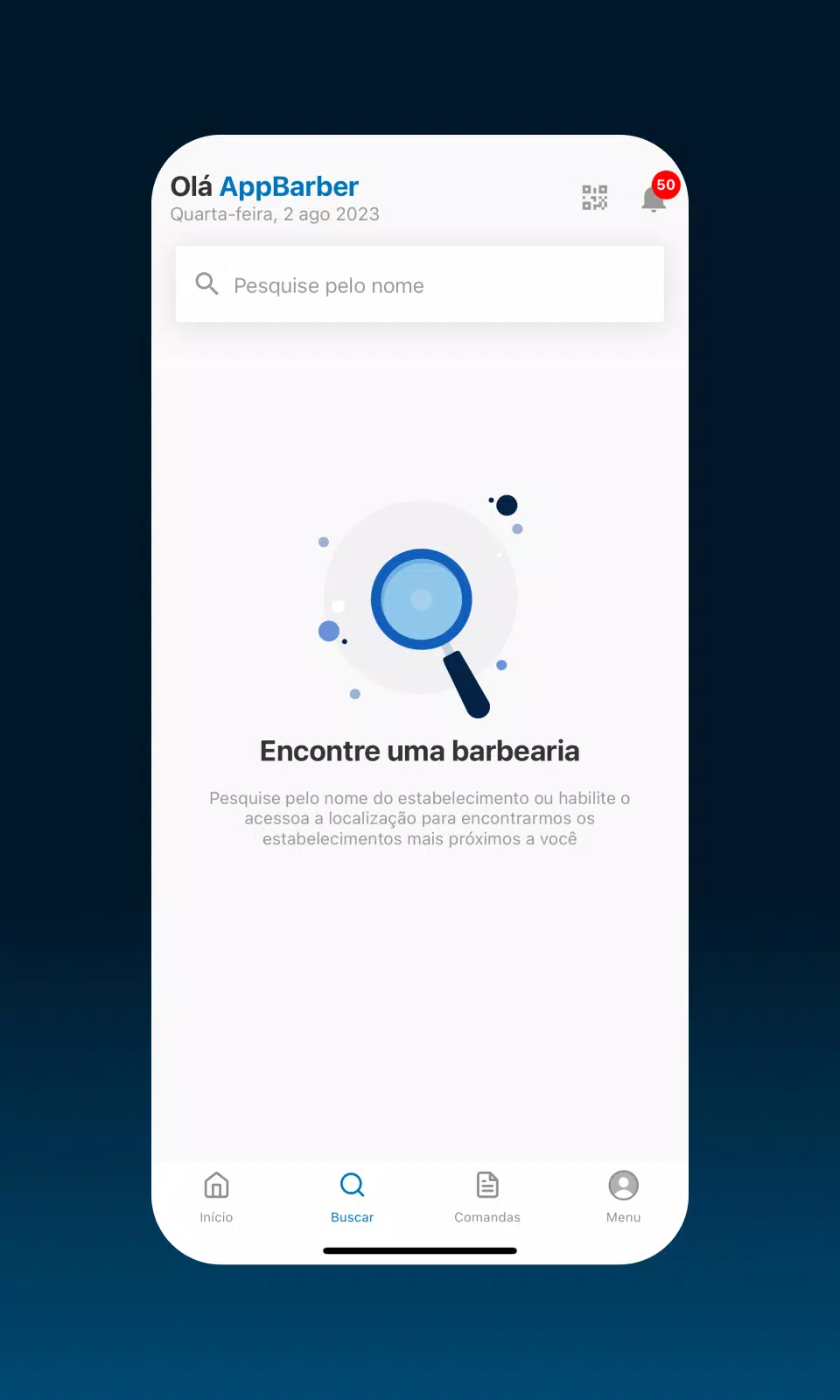Tap the home indicator bar at bottom

click(420, 1249)
